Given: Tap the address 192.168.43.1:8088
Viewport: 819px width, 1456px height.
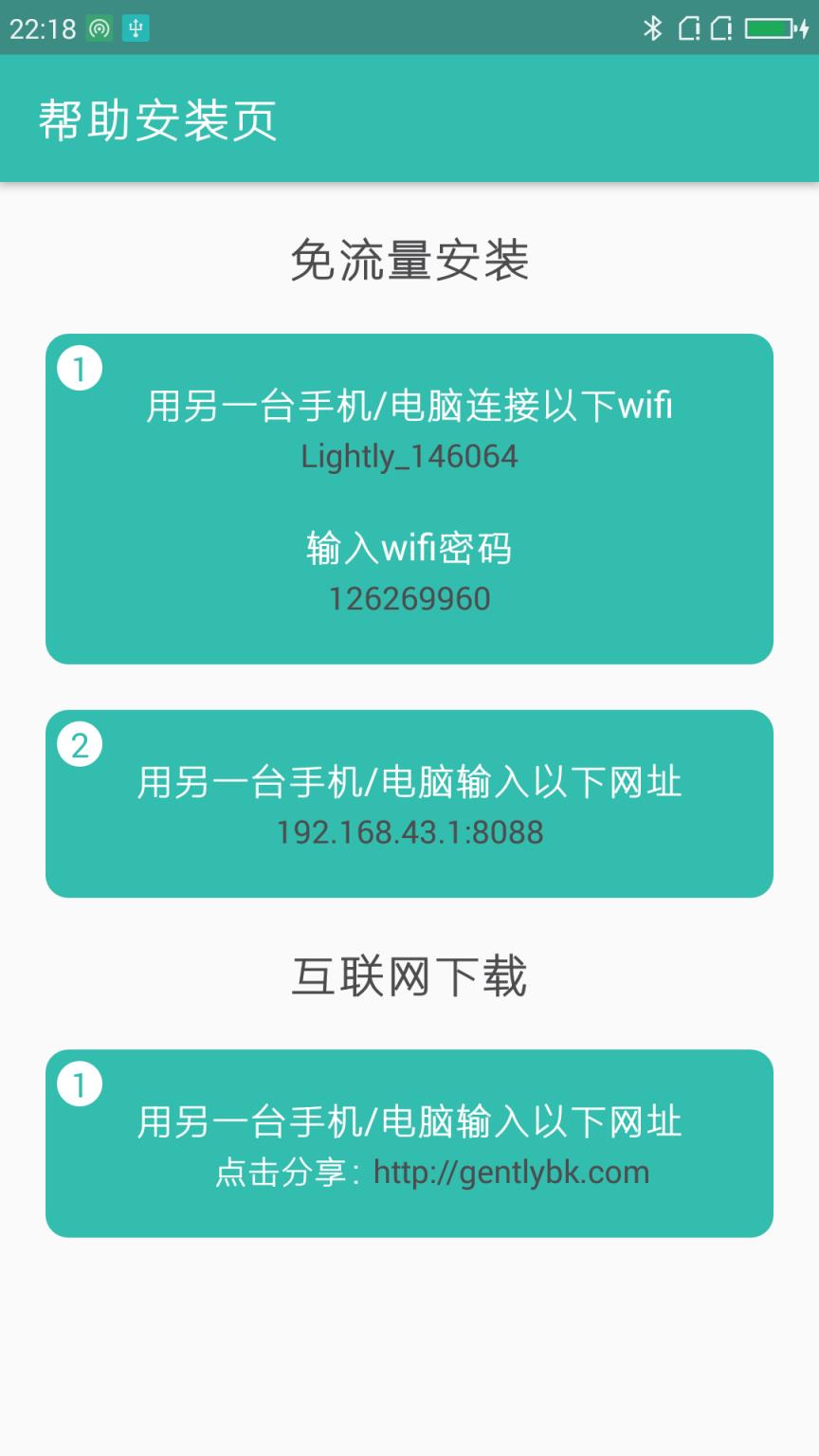Looking at the screenshot, I should [x=409, y=833].
